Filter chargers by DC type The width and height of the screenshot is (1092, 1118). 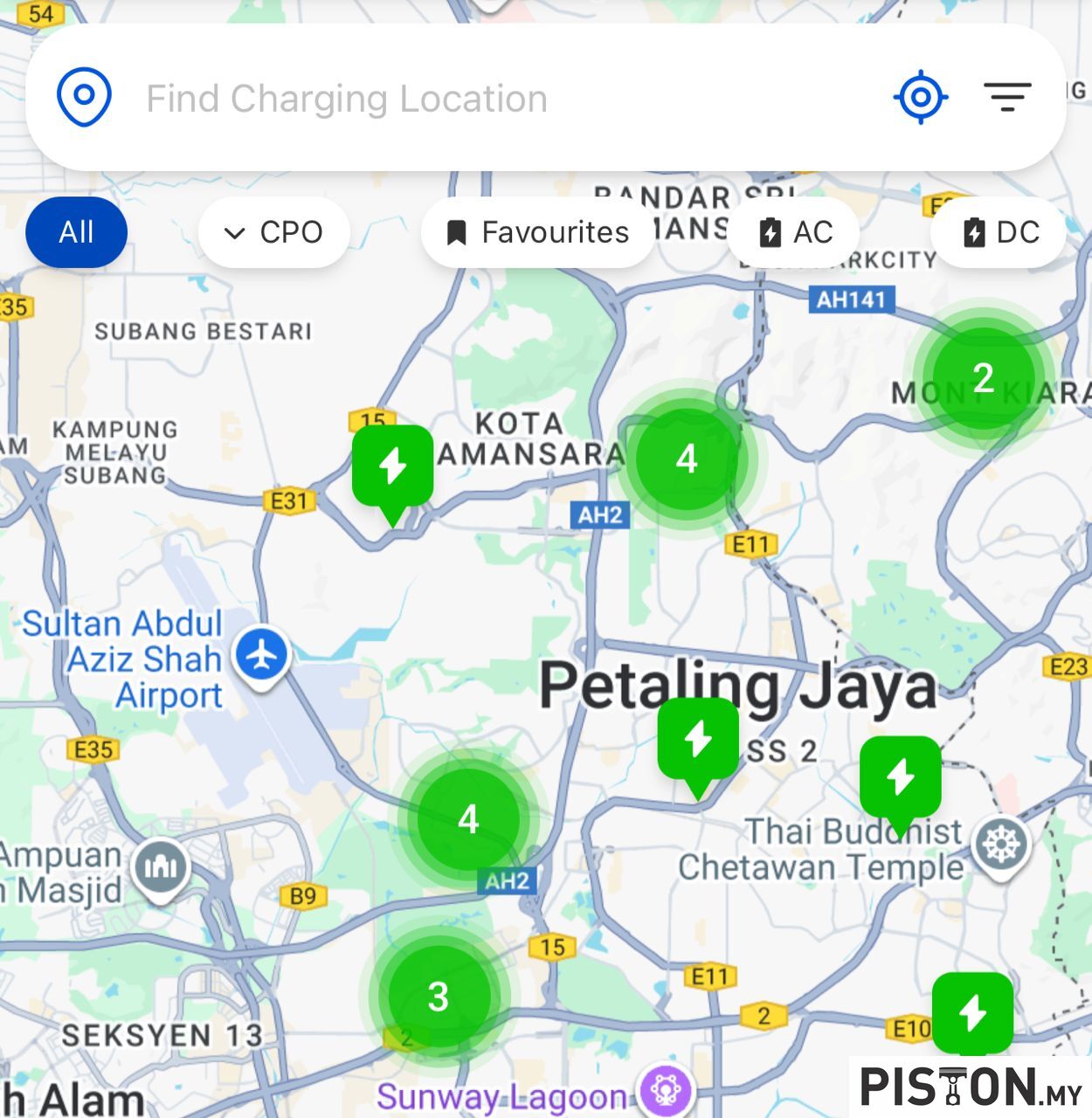(999, 232)
